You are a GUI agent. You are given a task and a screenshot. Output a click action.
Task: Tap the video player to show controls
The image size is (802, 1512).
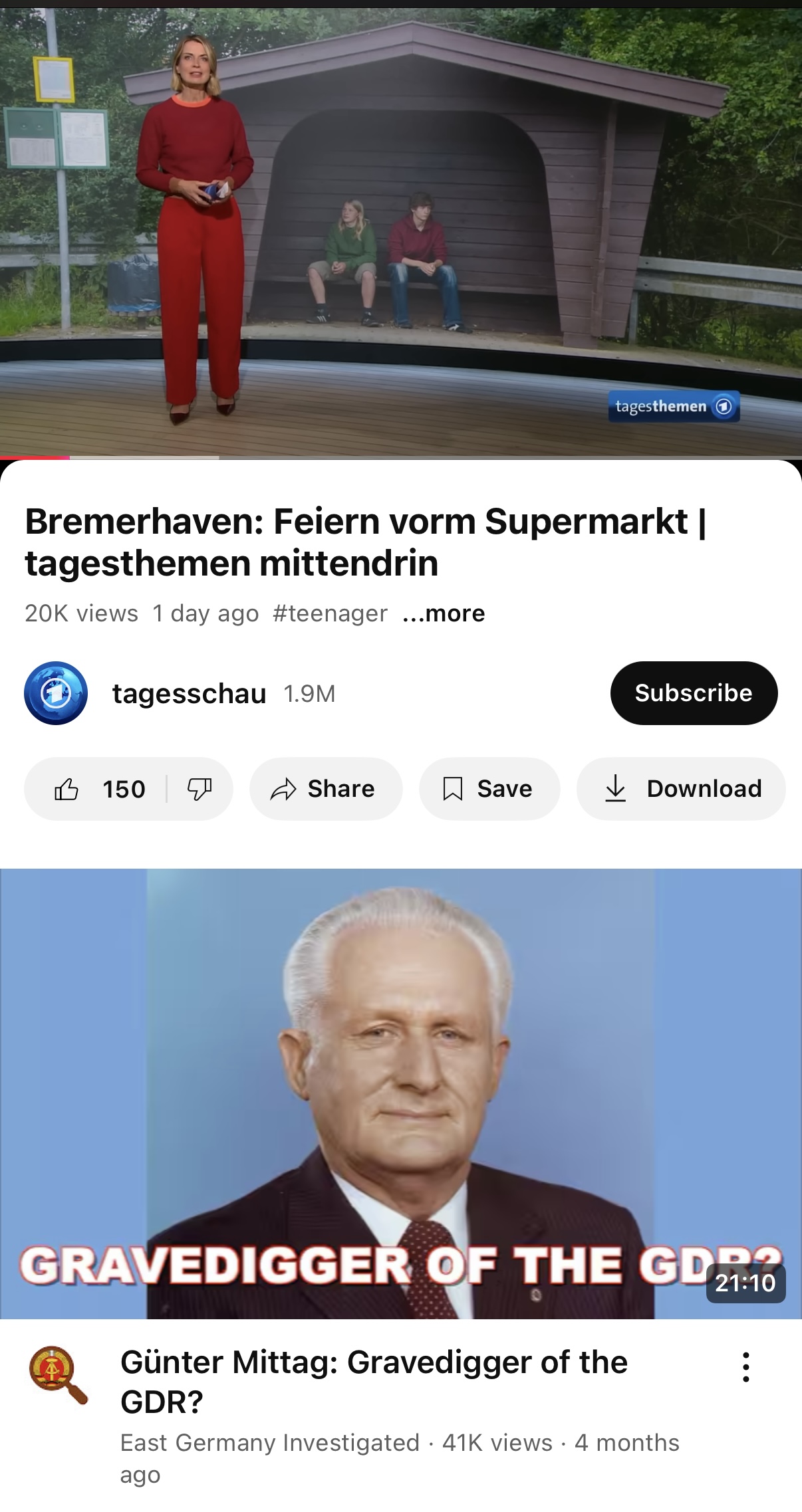pos(401,231)
